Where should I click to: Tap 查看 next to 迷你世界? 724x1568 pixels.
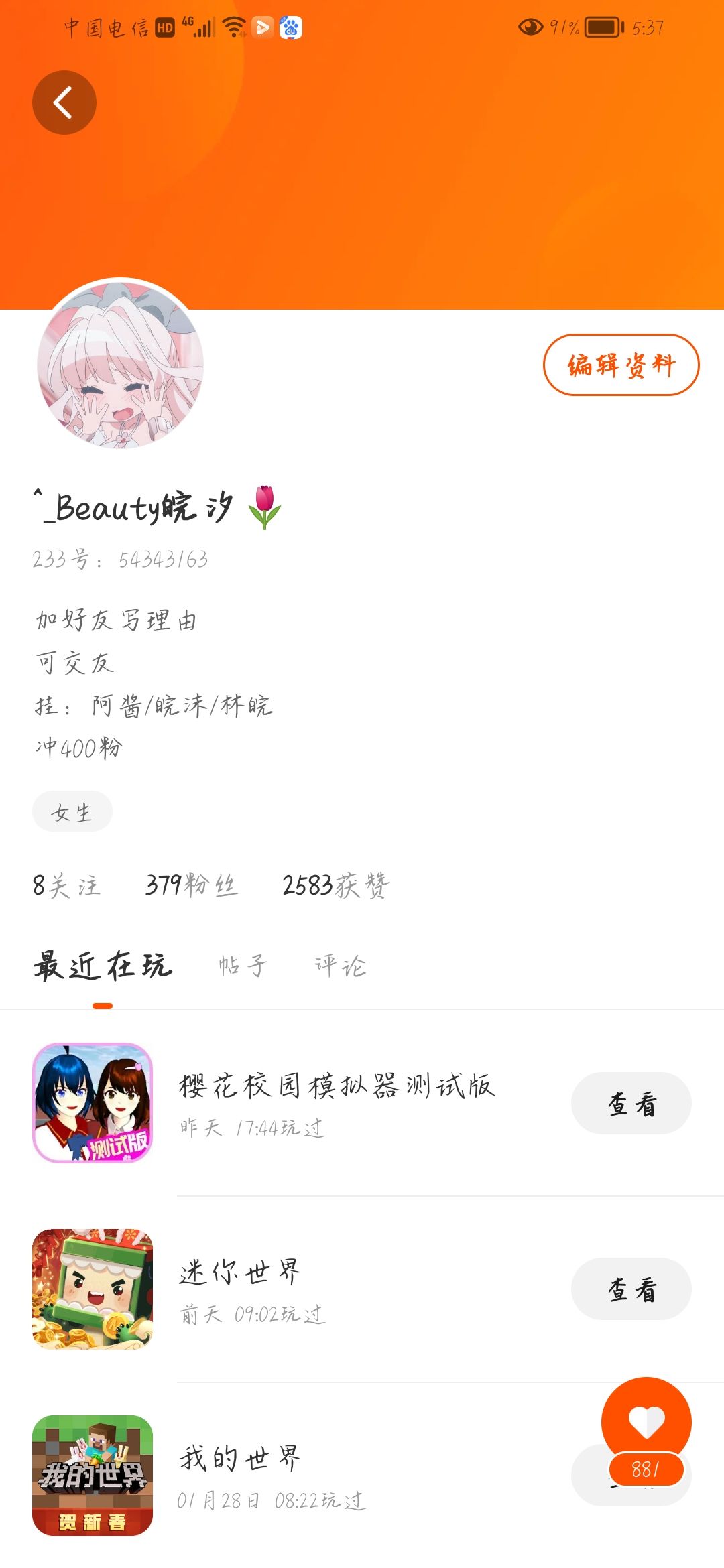[631, 1289]
